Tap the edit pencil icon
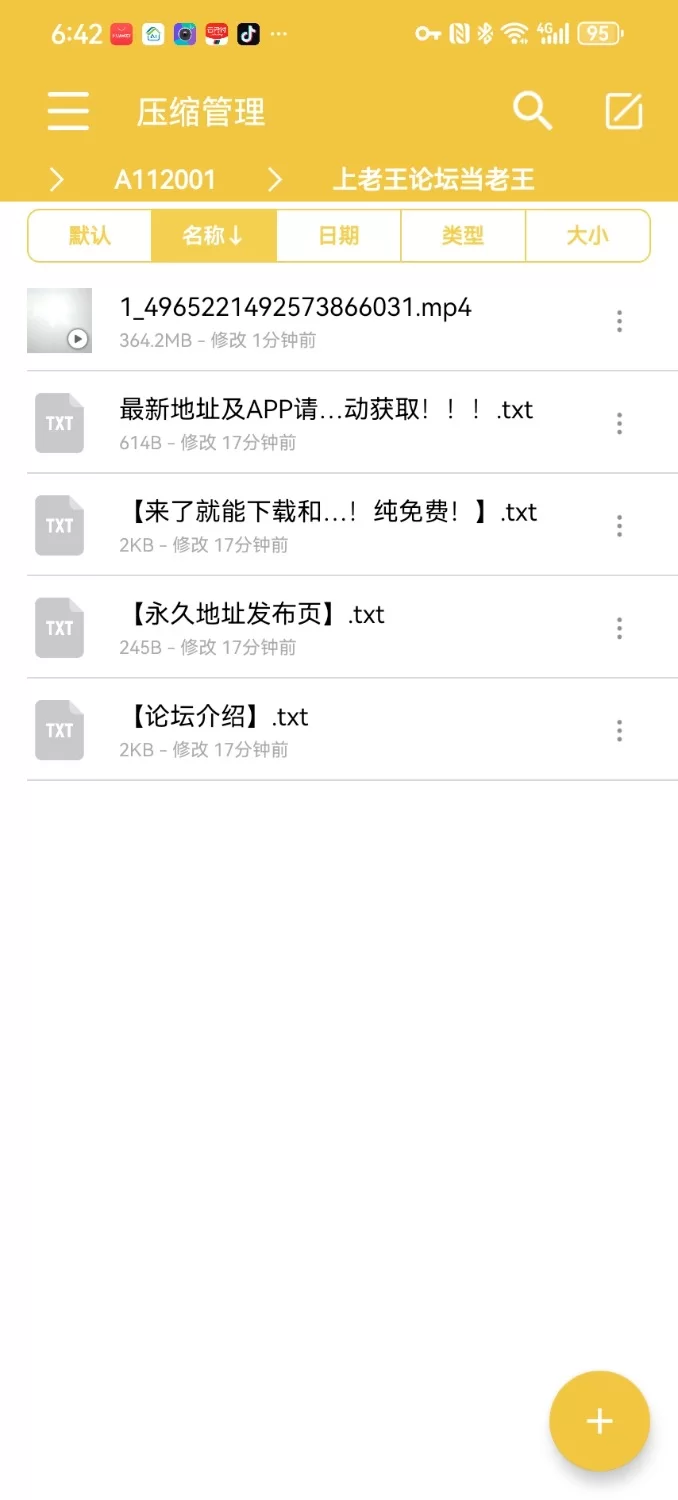The image size is (678, 1500). coord(624,111)
